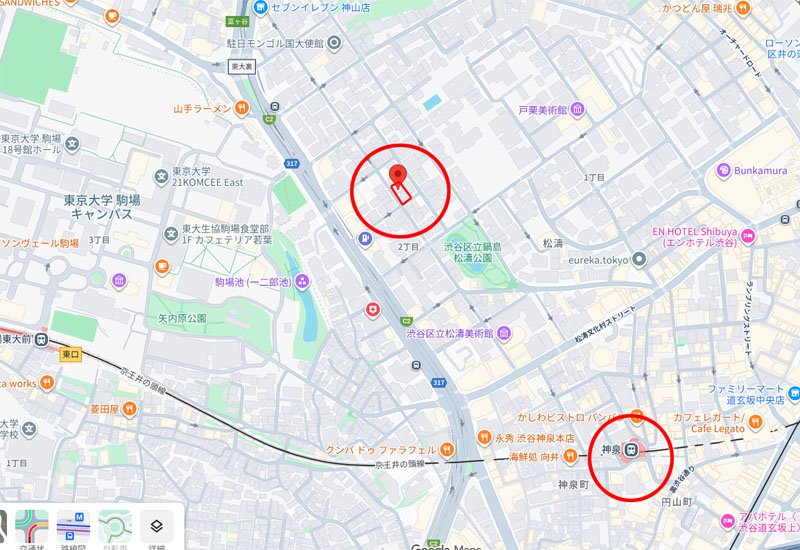Open more layer options (詳細)
This screenshot has height=550, width=800.
coord(156,526)
